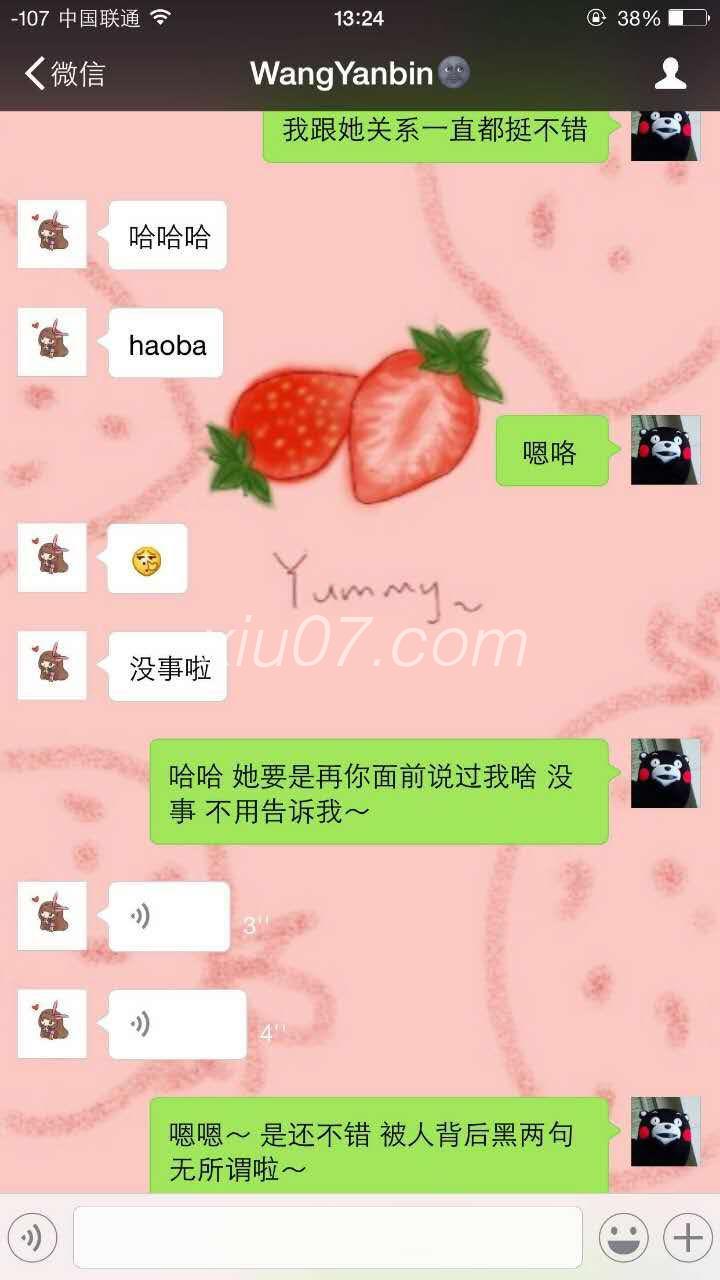Image resolution: width=720 pixels, height=1280 pixels.
Task: Open WangYanbin's chat profile icon
Action: pos(669,74)
